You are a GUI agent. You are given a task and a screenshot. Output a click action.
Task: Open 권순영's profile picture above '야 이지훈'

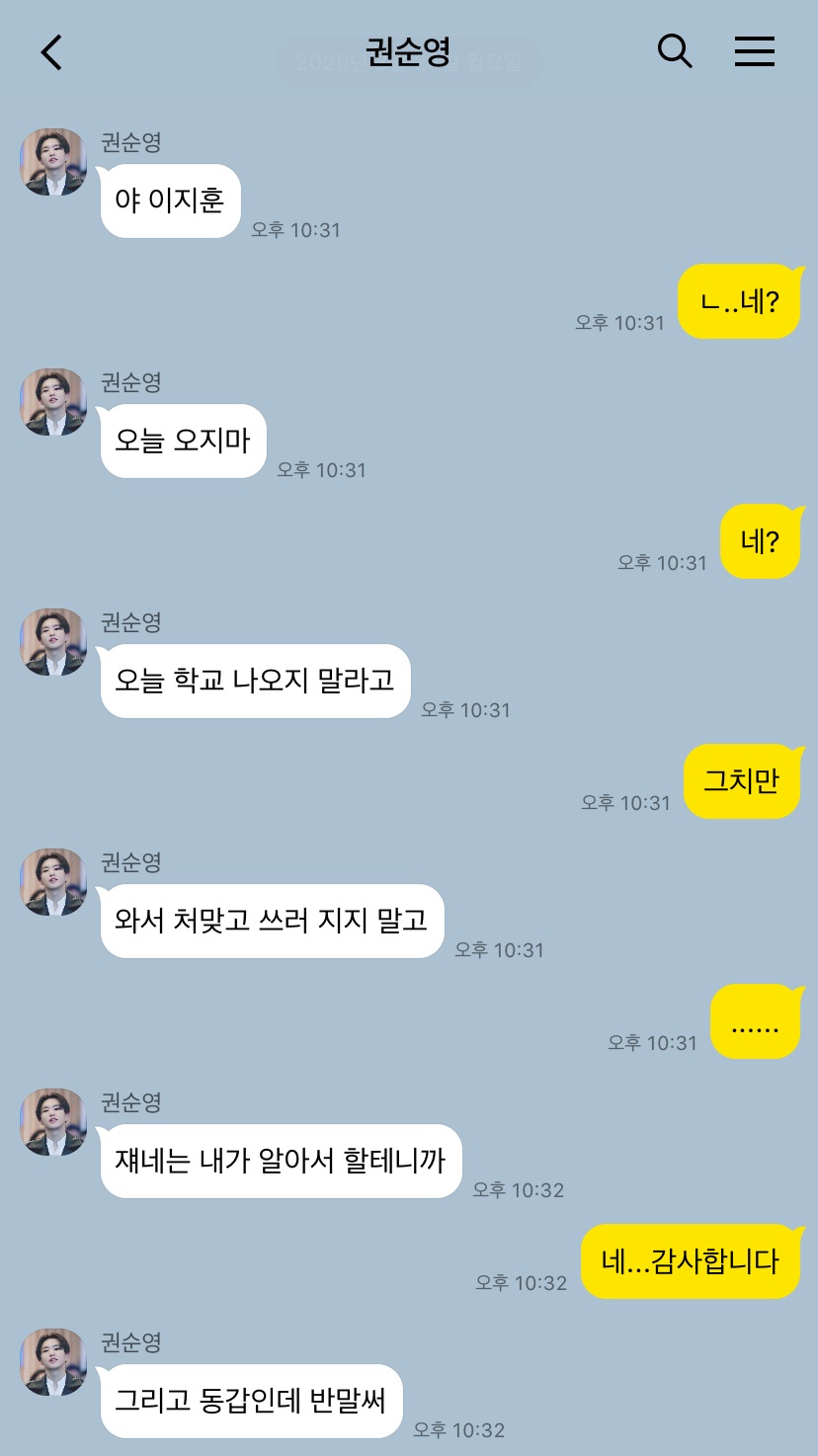[53, 162]
